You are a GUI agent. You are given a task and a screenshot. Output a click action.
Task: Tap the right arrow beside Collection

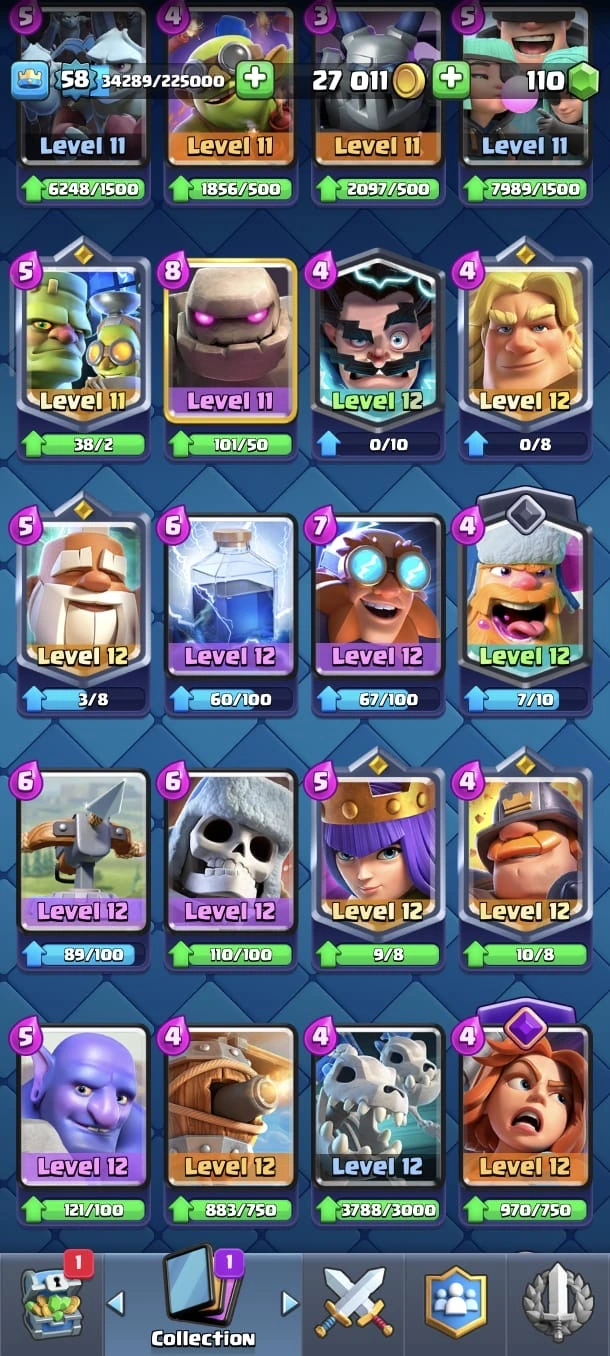[290, 1303]
